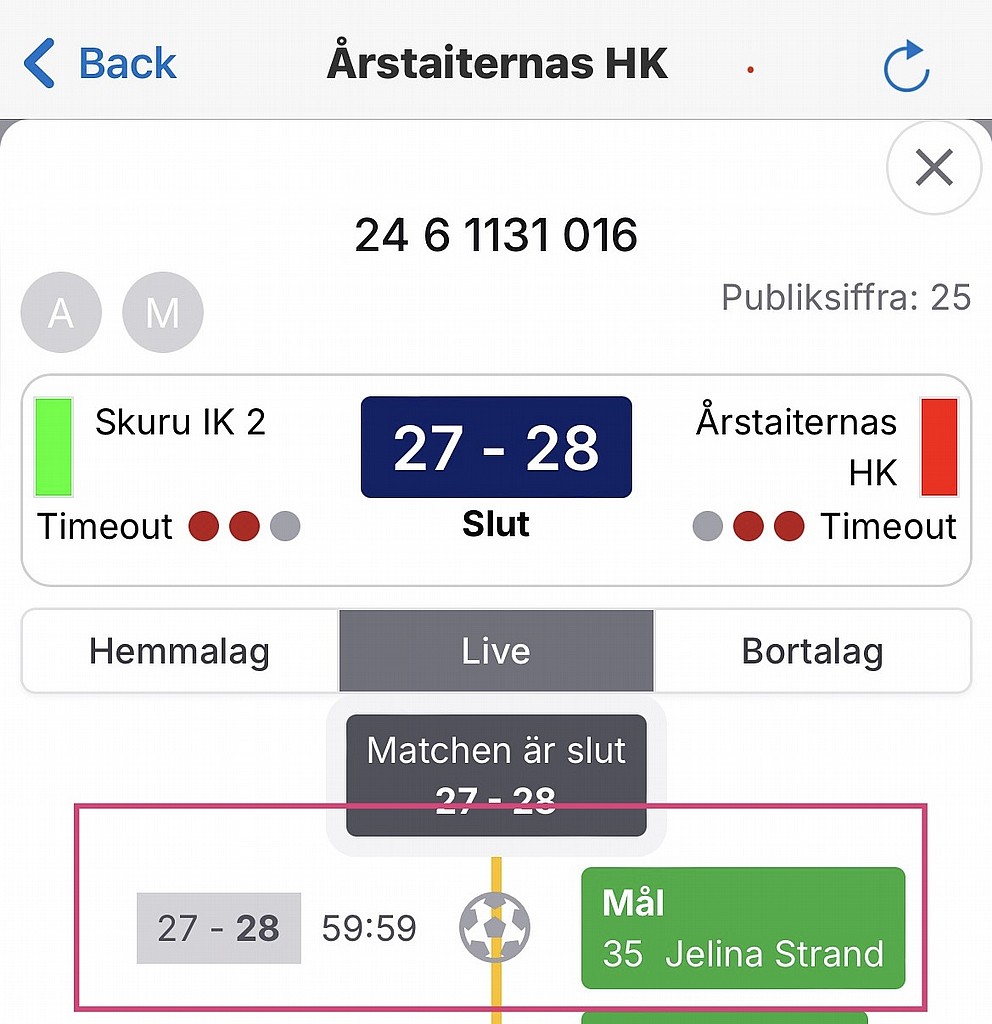Go back to the previous screen
The width and height of the screenshot is (992, 1024).
(99, 65)
